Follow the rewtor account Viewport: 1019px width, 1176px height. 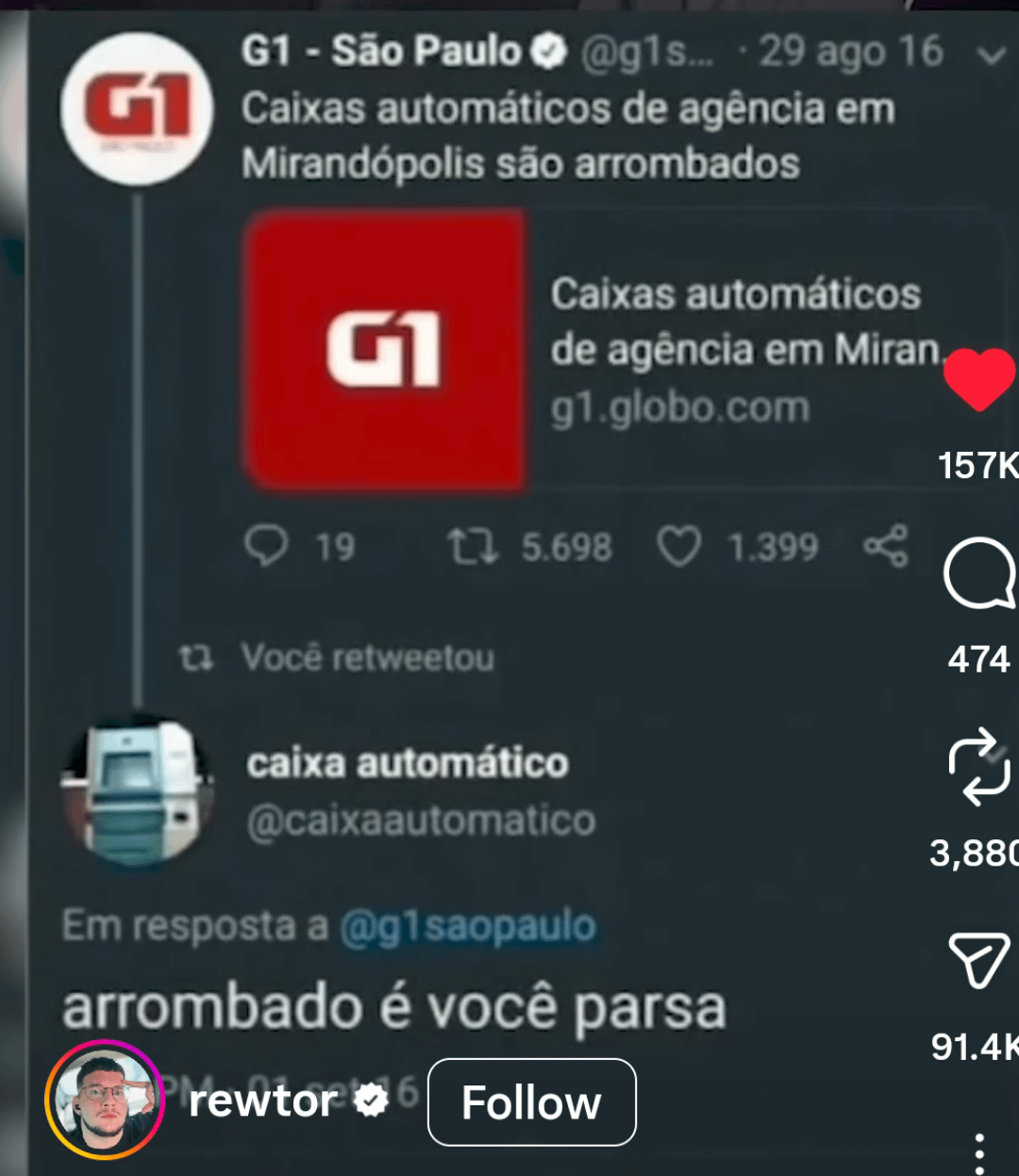click(x=531, y=1101)
